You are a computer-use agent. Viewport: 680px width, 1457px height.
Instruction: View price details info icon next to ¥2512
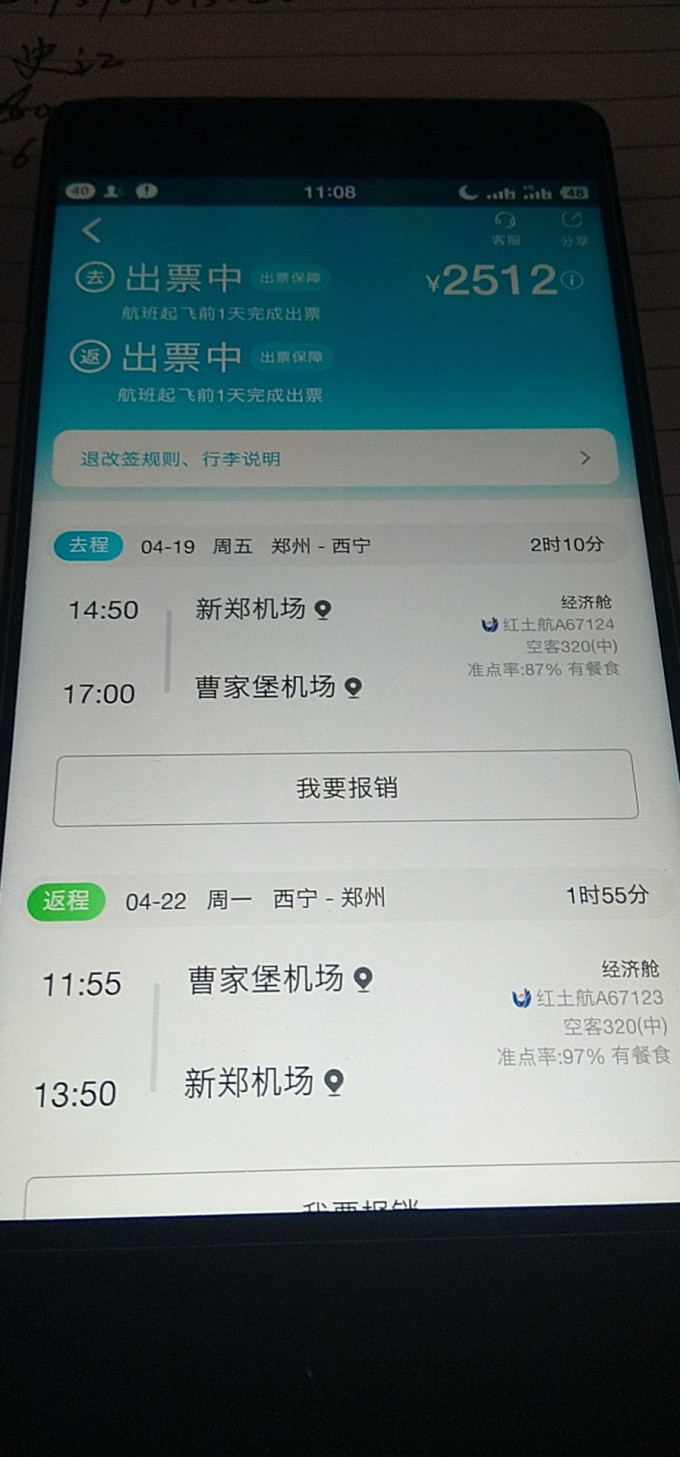pyautogui.click(x=572, y=281)
